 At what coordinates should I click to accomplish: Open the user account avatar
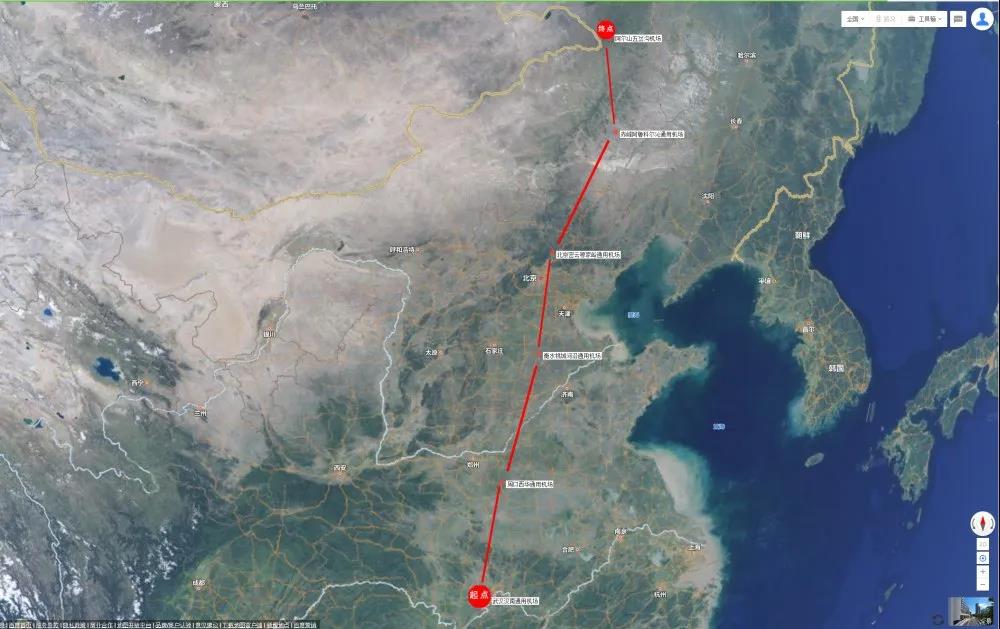983,19
